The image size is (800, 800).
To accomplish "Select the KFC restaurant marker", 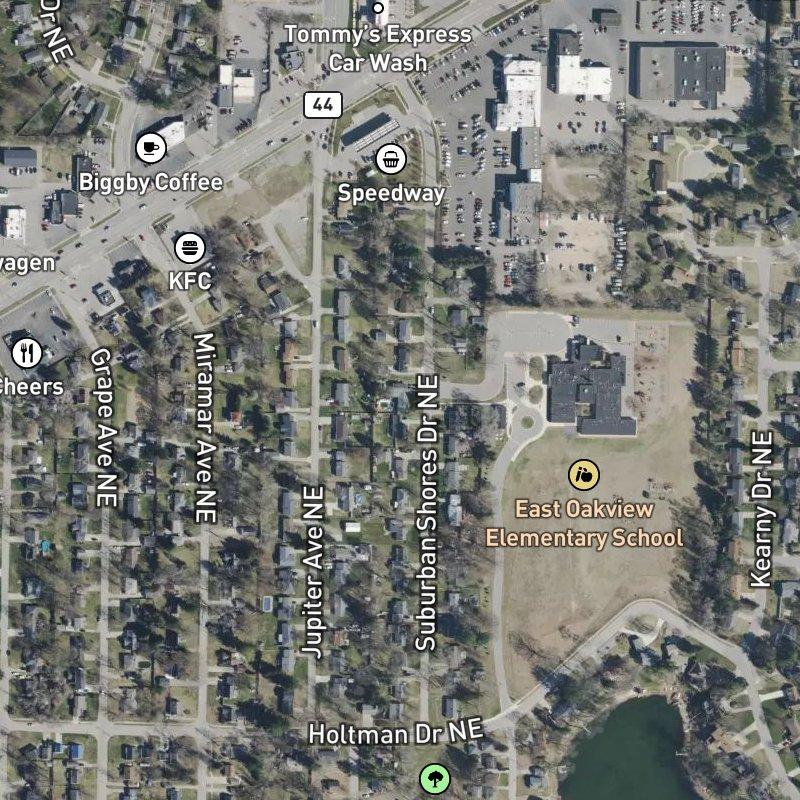I will click(x=189, y=247).
